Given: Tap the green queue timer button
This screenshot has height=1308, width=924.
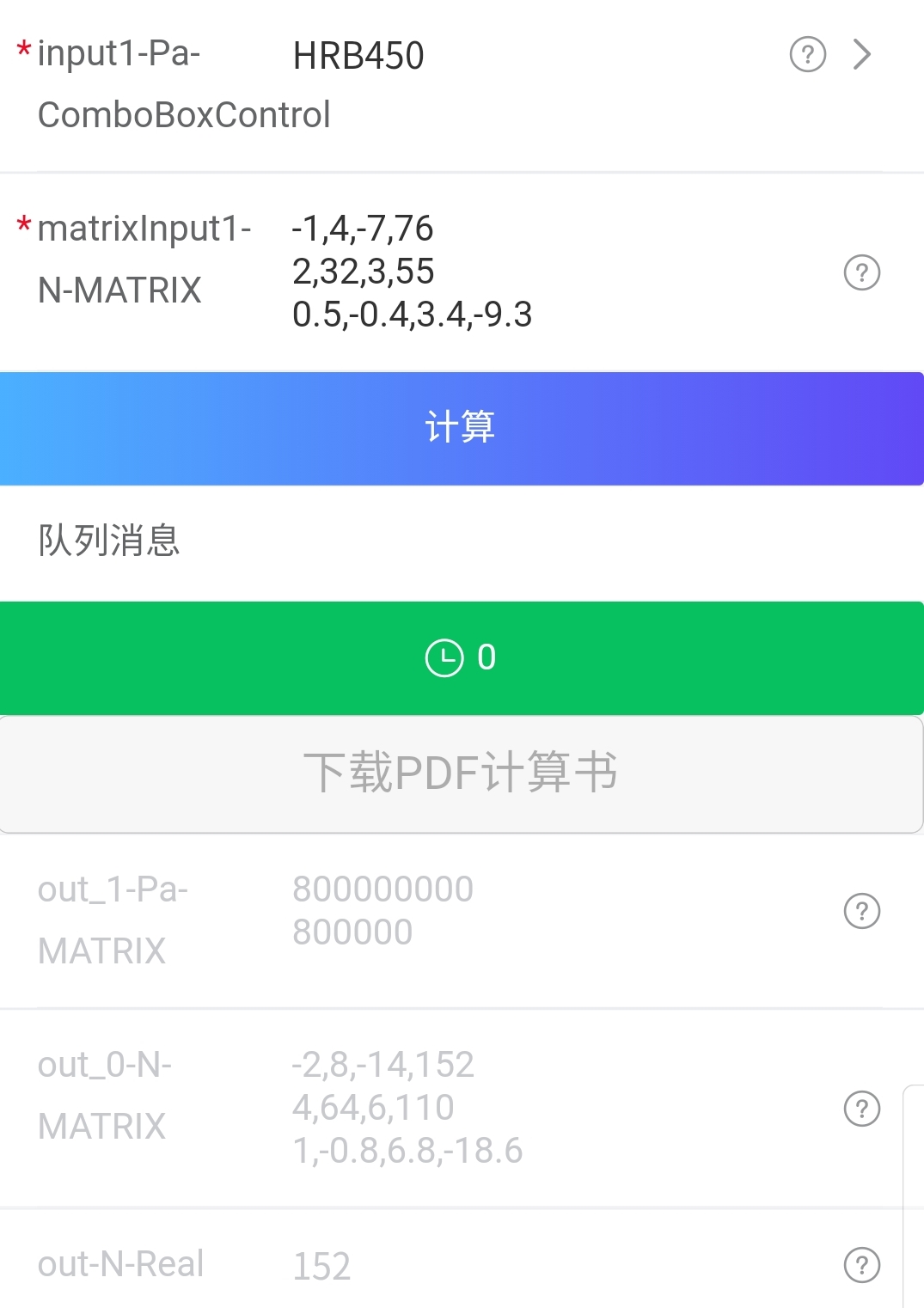Looking at the screenshot, I should (x=462, y=658).
